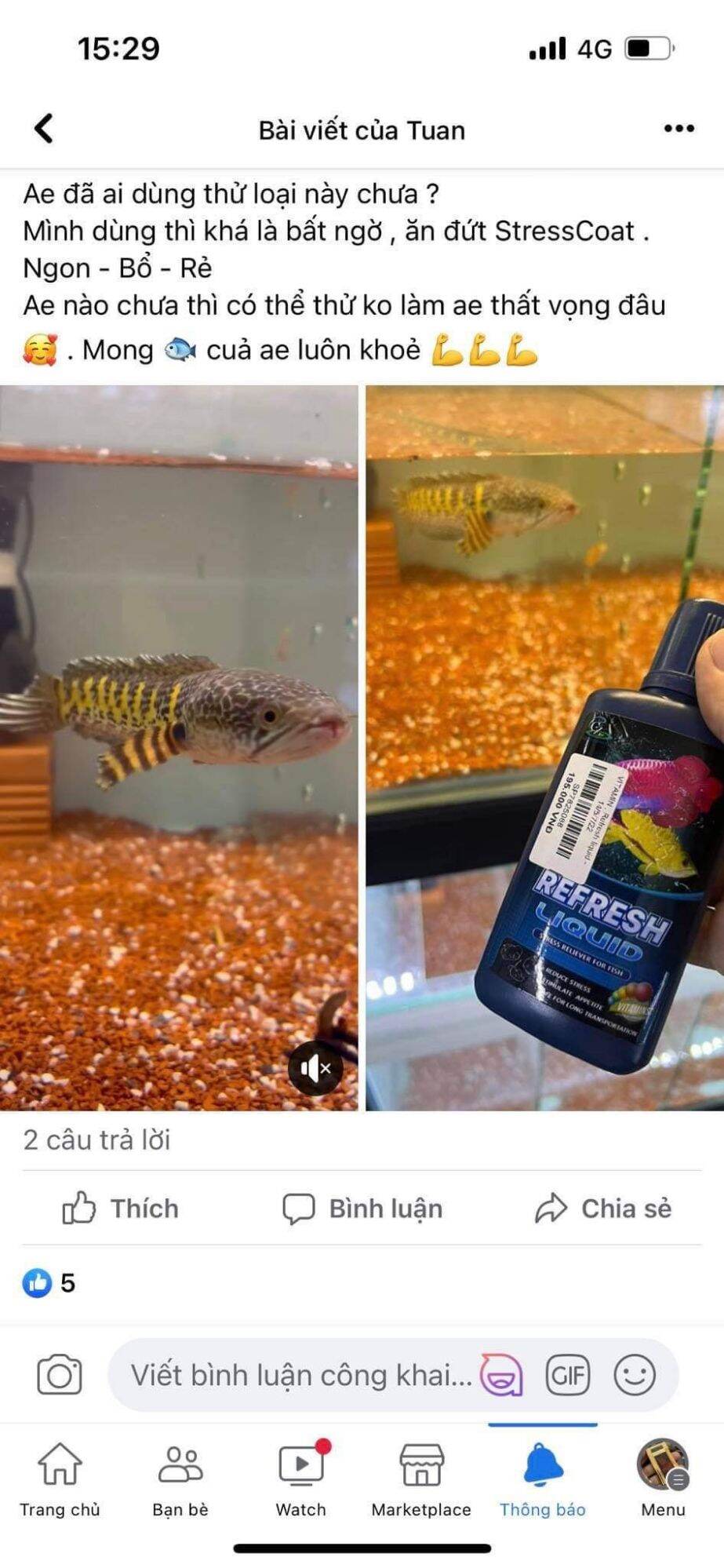Open the three-dot options menu
Viewport: 724px width, 1568px height.
pos(679,129)
